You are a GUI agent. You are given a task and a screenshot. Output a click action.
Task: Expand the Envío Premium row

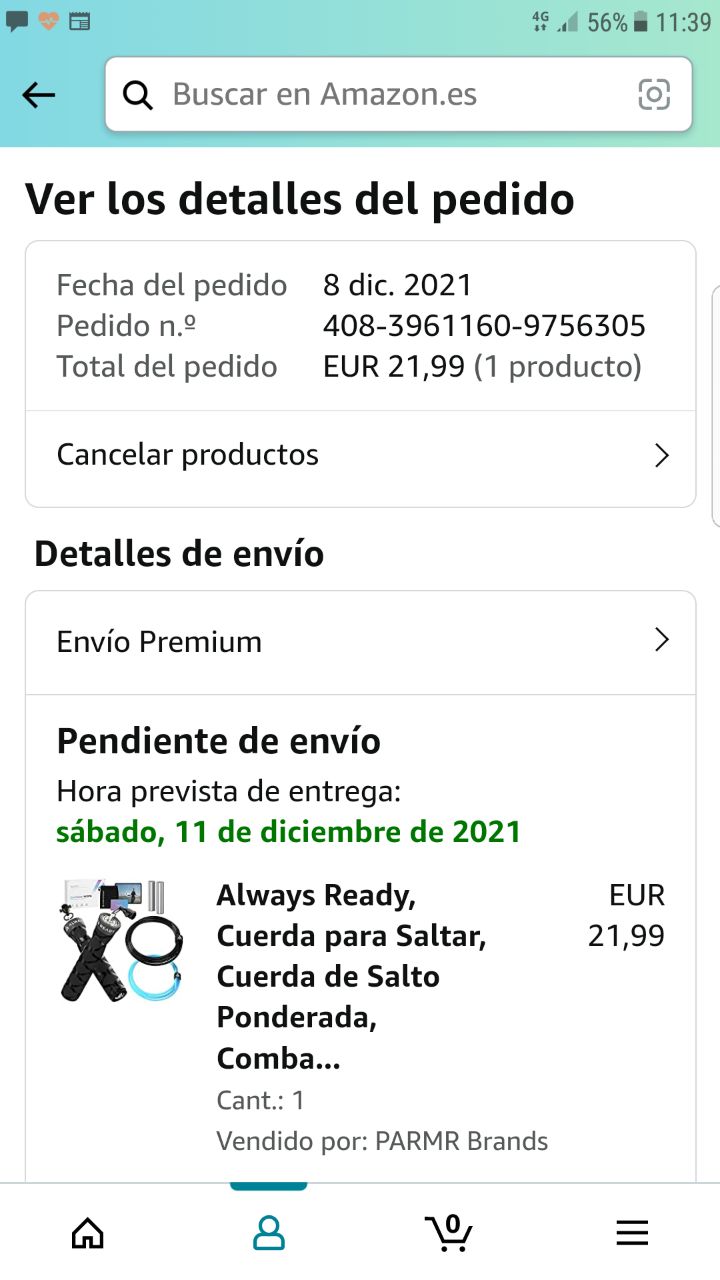[x=360, y=641]
